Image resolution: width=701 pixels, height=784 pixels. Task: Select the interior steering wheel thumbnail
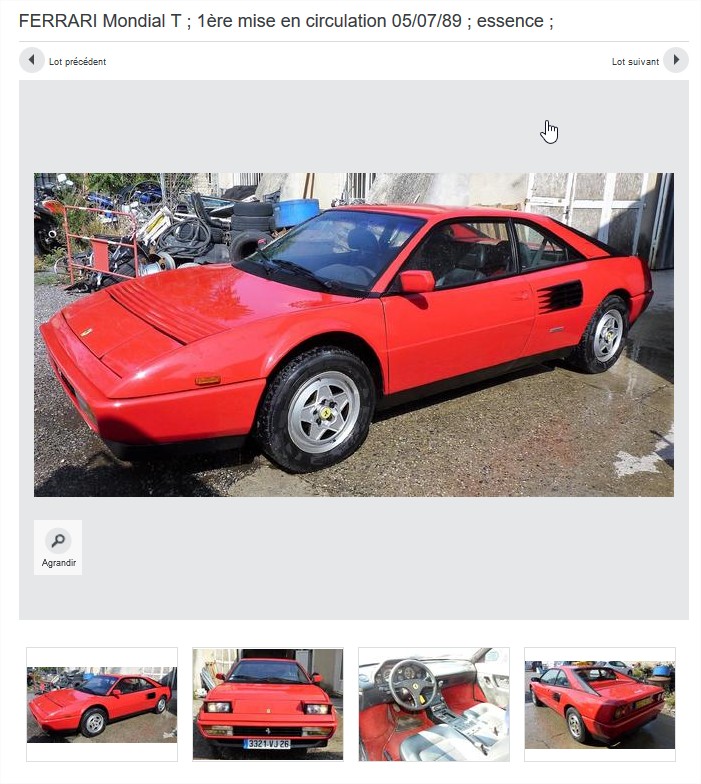(434, 704)
